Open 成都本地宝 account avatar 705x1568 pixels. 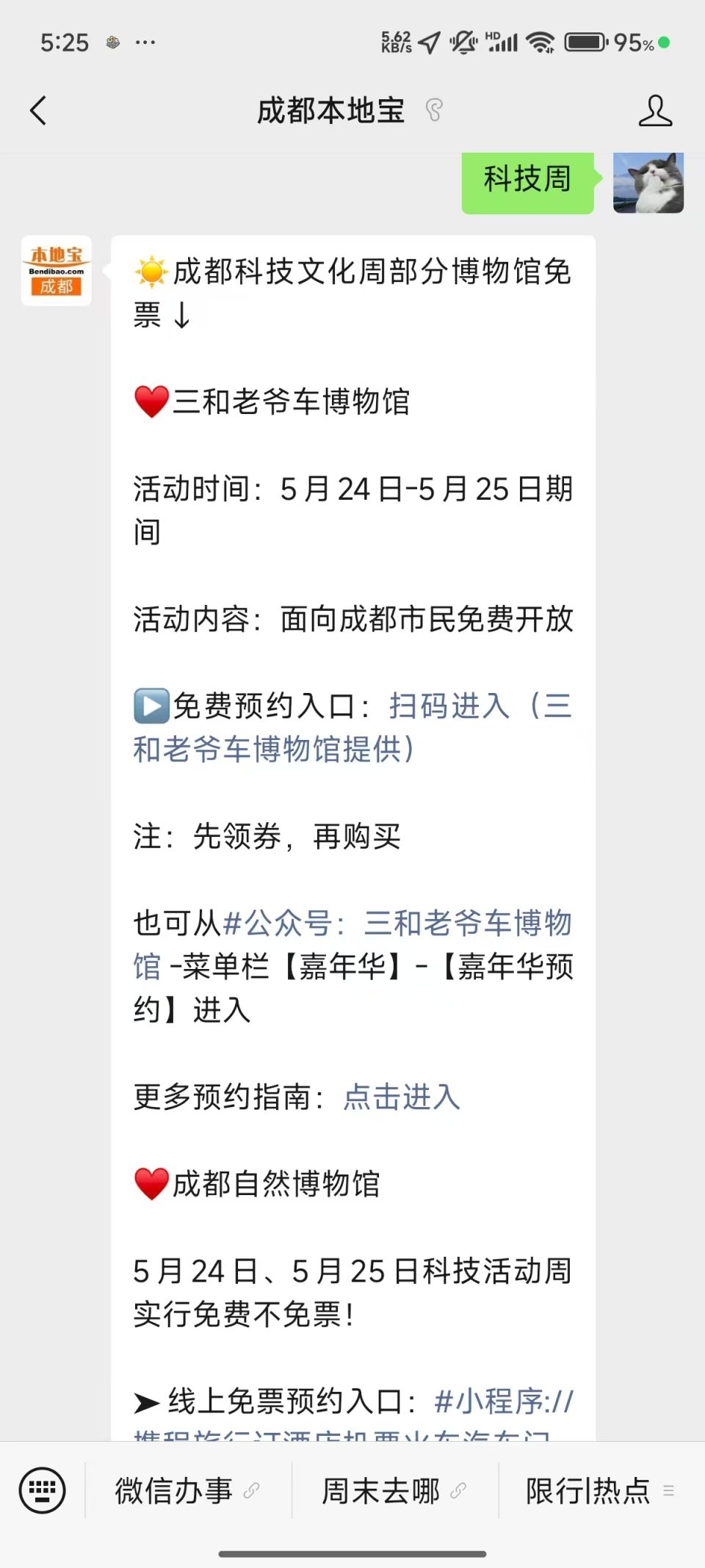pos(57,271)
